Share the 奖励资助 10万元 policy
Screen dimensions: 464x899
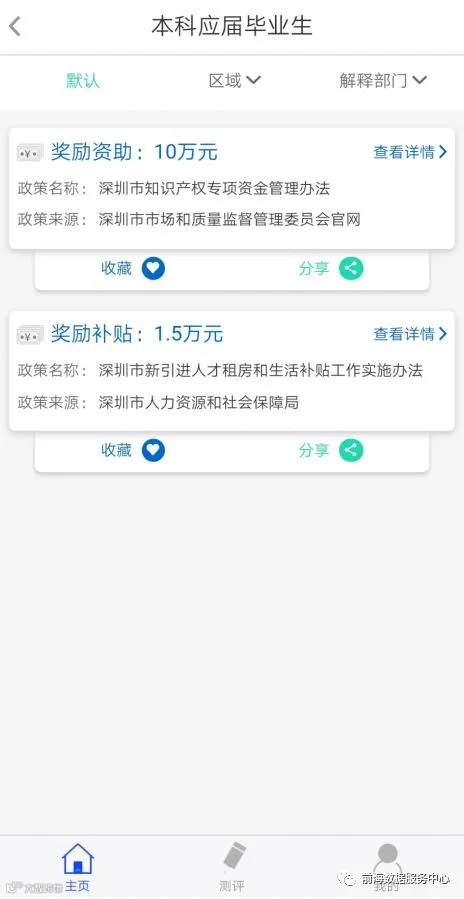(x=331, y=268)
